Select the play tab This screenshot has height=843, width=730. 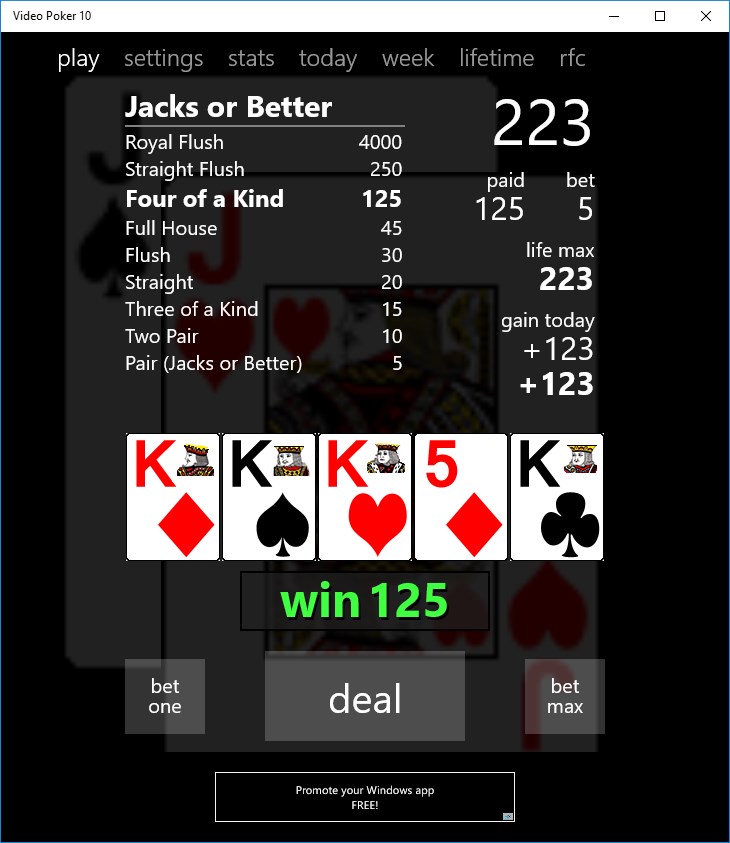(x=78, y=58)
